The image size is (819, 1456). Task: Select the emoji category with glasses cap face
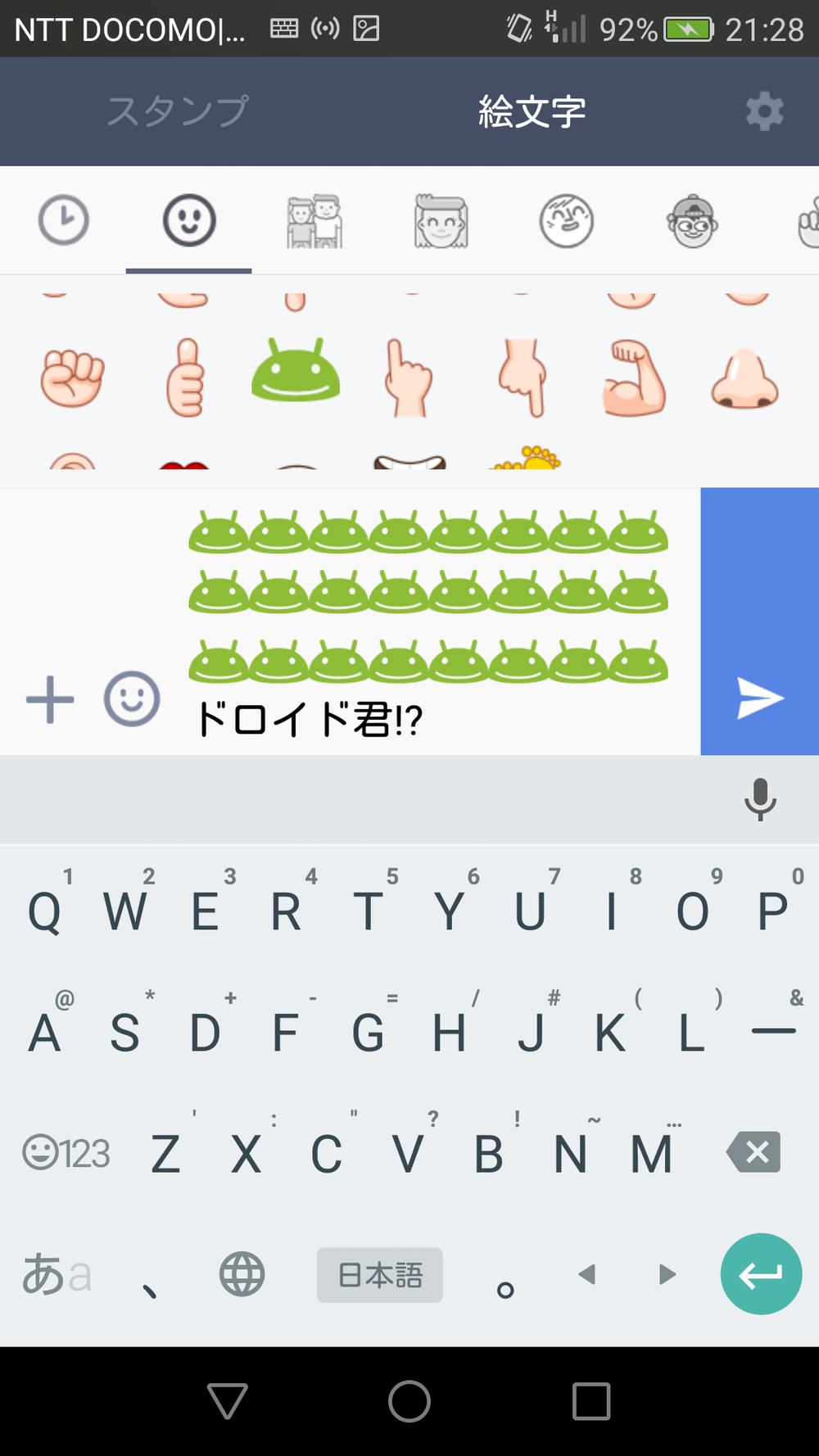coord(692,221)
